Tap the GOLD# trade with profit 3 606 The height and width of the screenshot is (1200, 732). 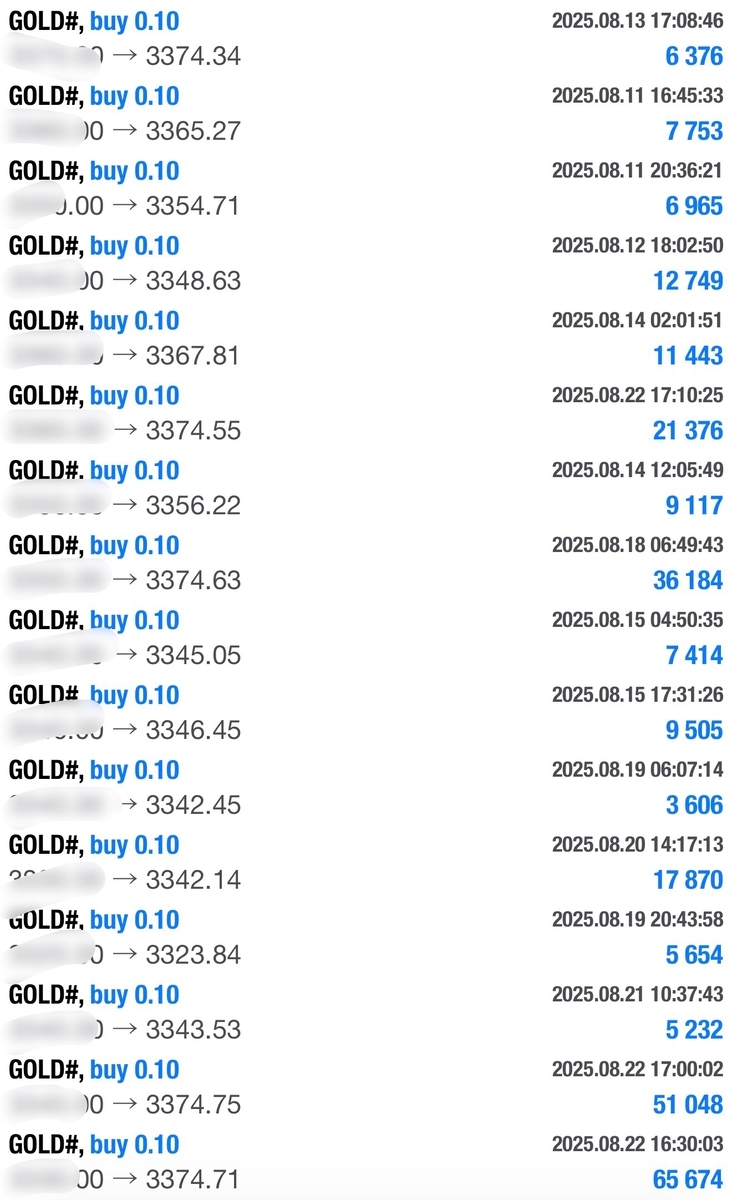coord(366,788)
